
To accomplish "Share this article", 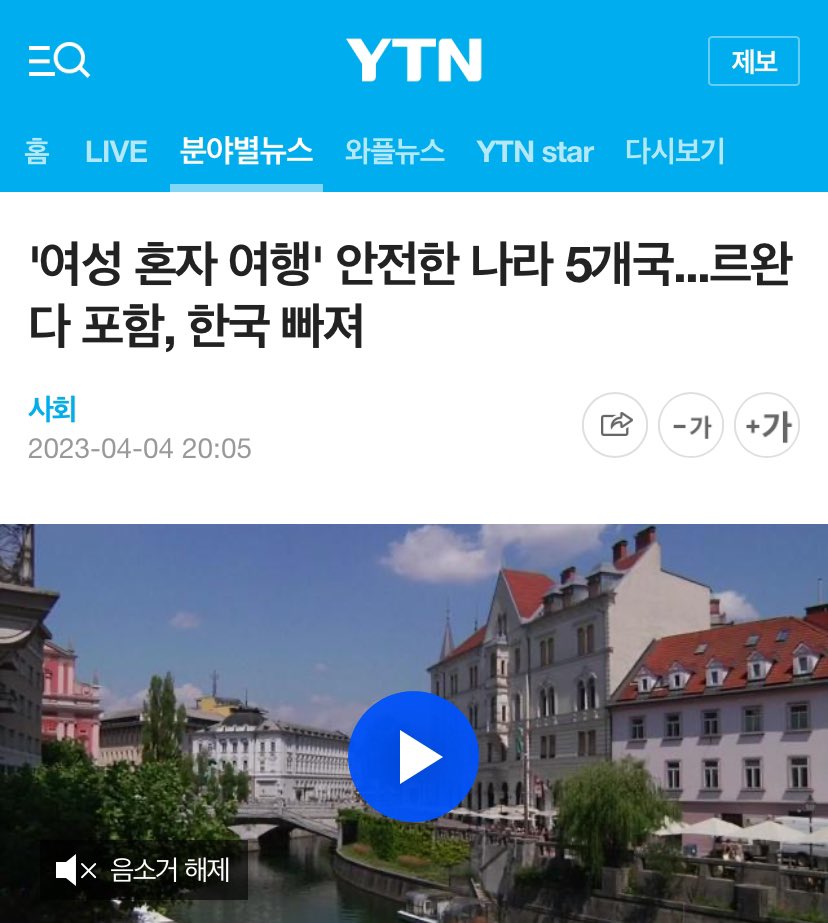I will click(x=615, y=425).
